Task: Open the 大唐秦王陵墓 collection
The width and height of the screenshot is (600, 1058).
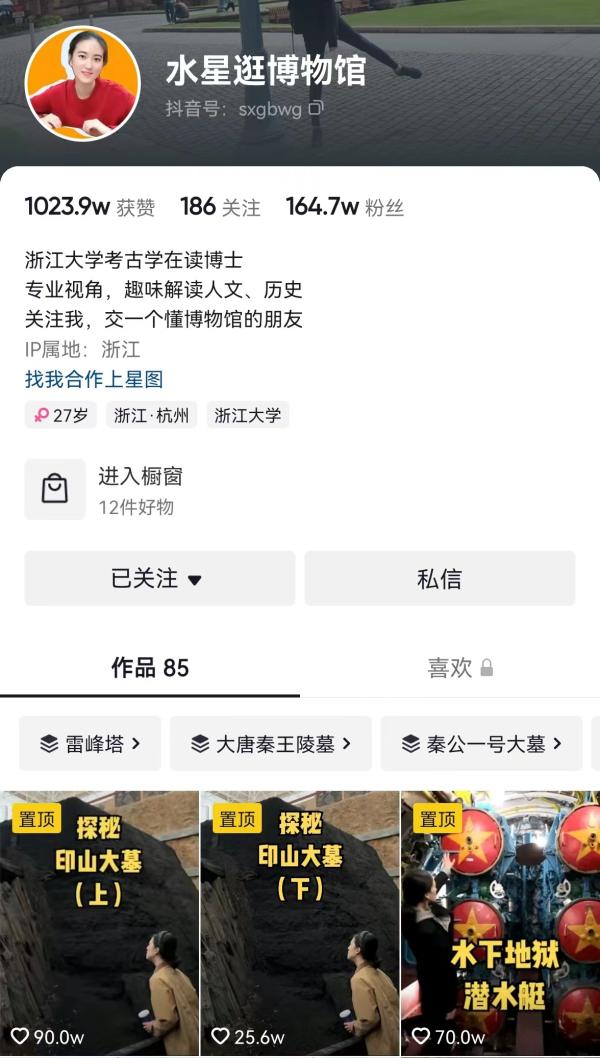Action: pos(271,743)
